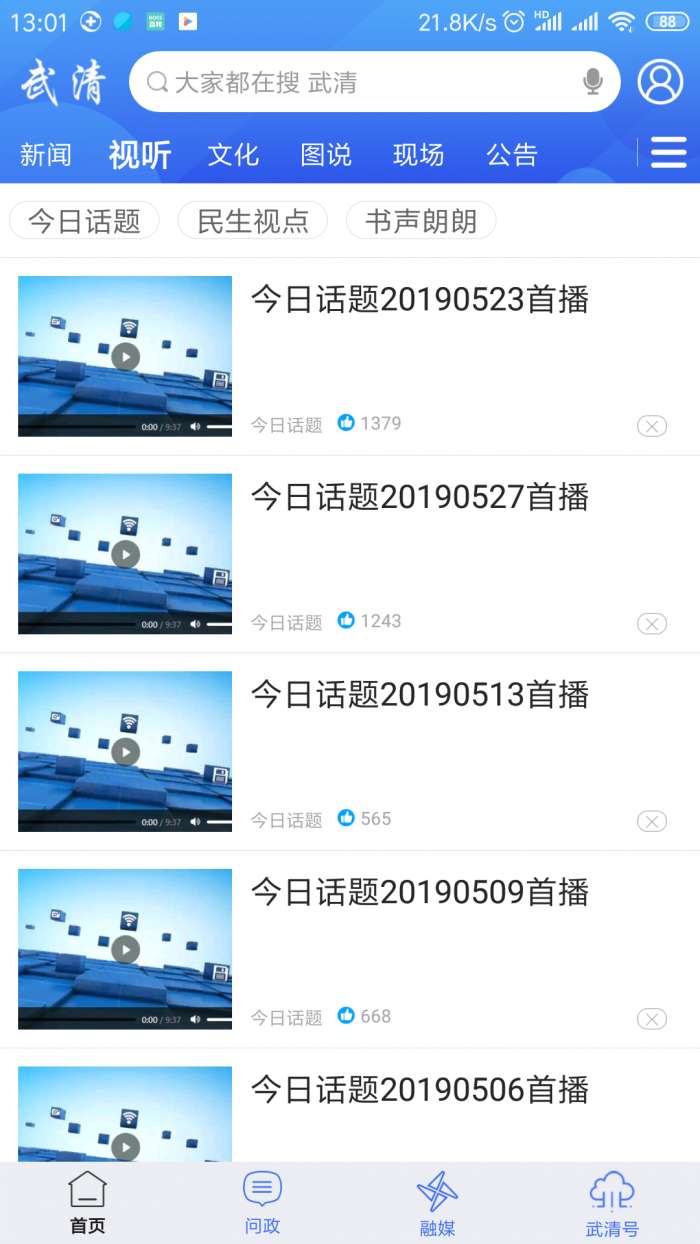The image size is (700, 1244).
Task: Open the 公告 tab
Action: (512, 155)
